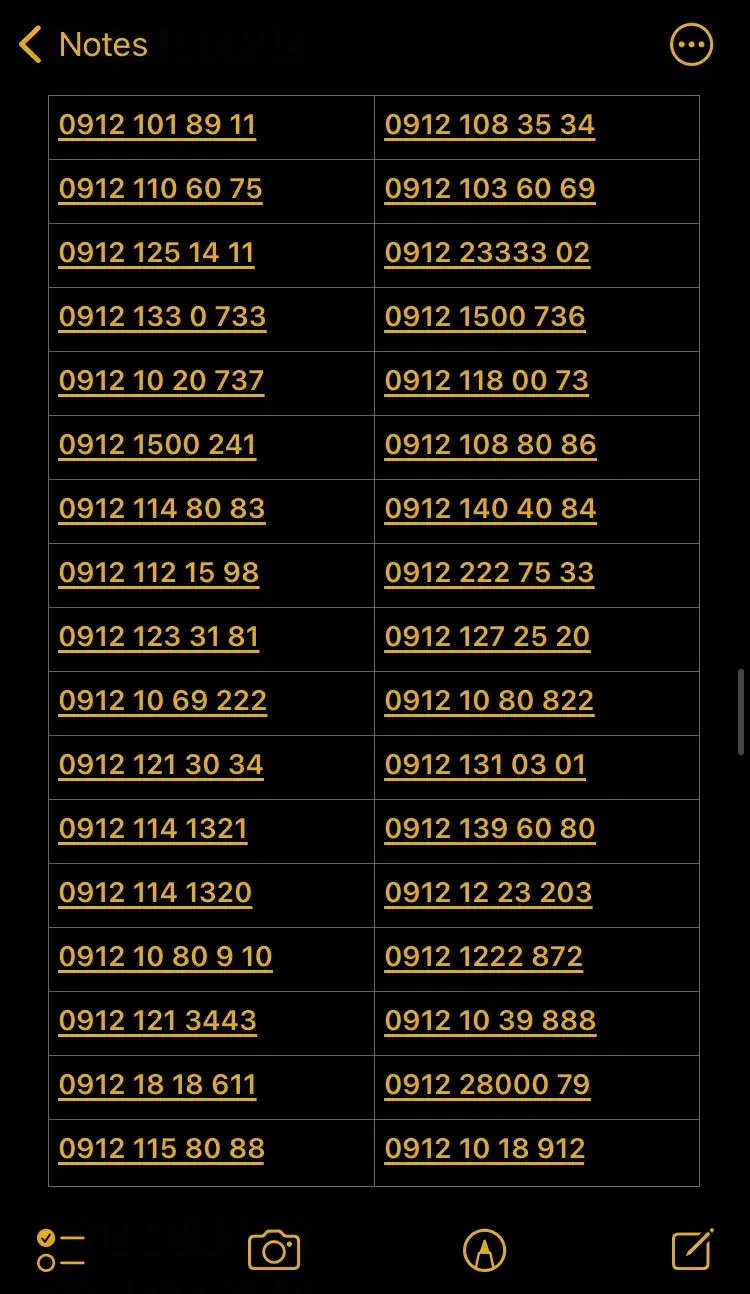The image size is (750, 1294).
Task: Call 0912 121 3443
Action: tap(158, 1021)
